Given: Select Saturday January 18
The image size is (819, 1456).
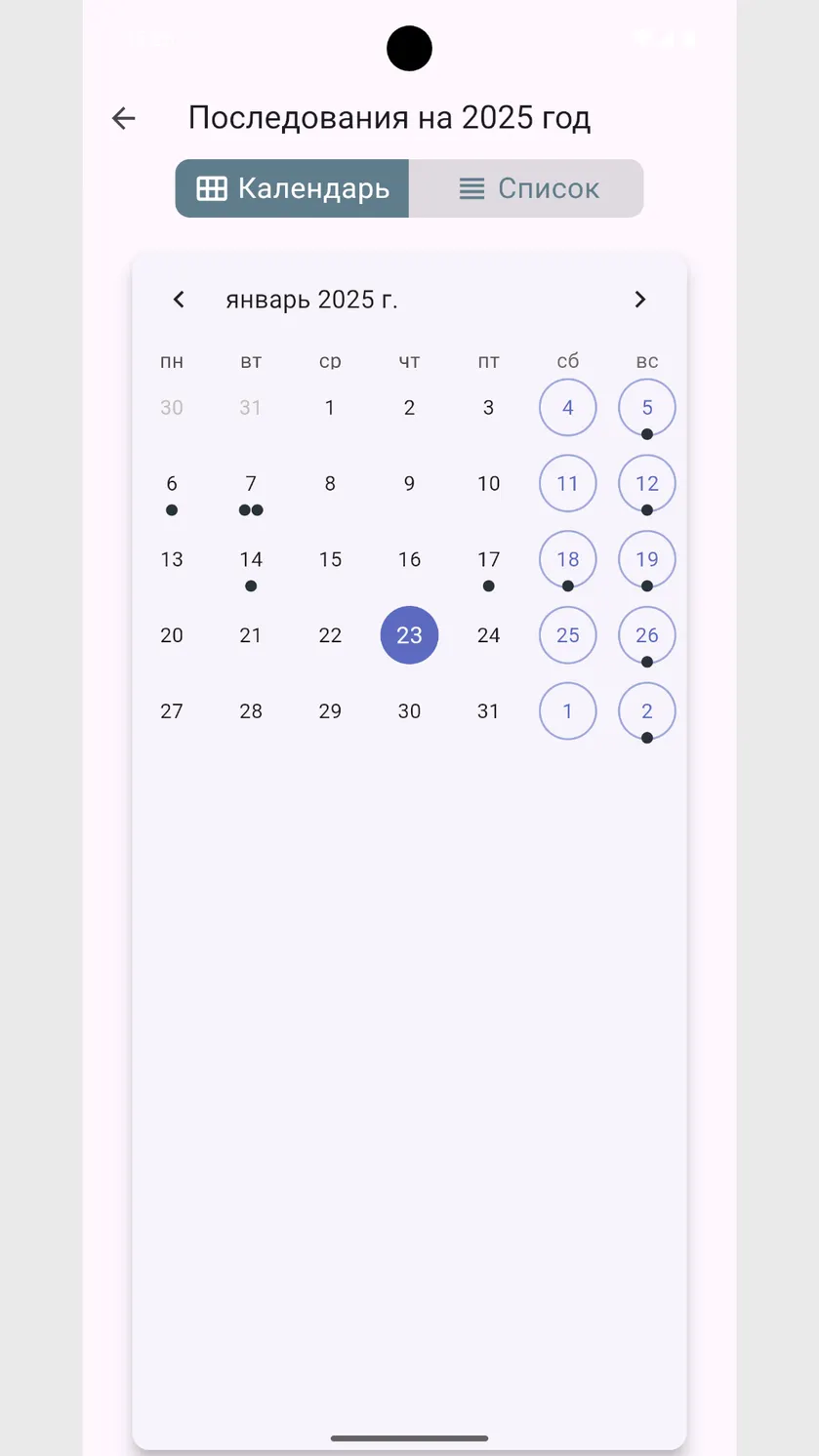Looking at the screenshot, I should coord(568,560).
